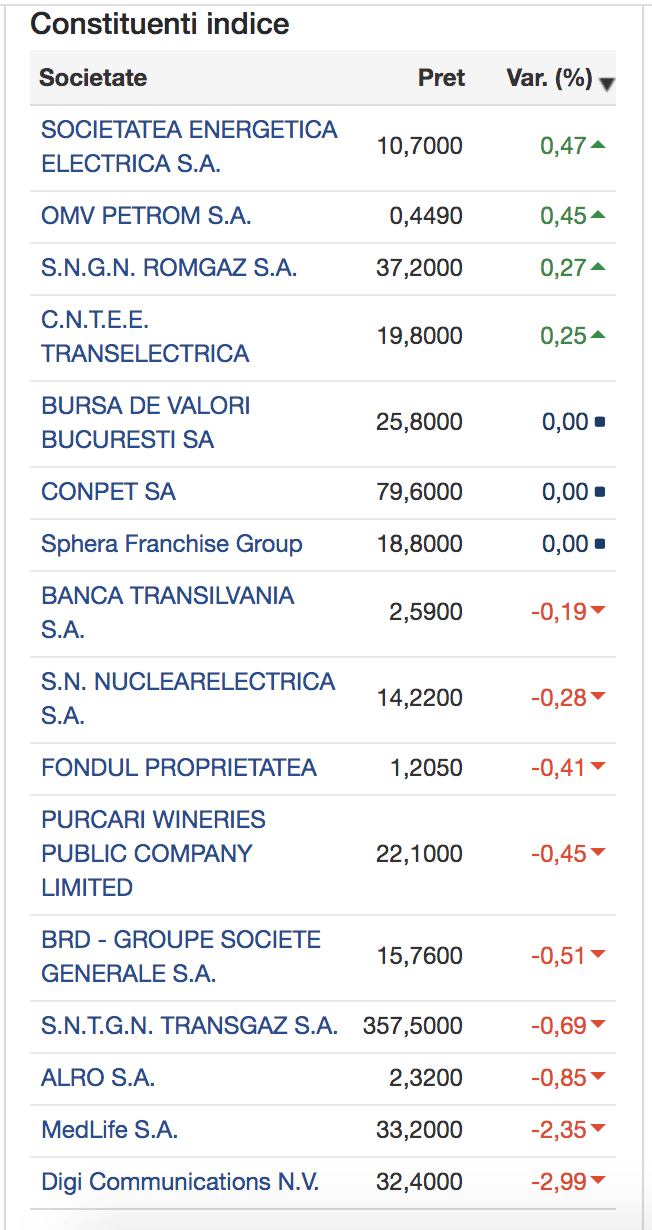Viewport: 652px width, 1230px height.
Task: Sort constituents by Societate column header
Action: pos(93,78)
